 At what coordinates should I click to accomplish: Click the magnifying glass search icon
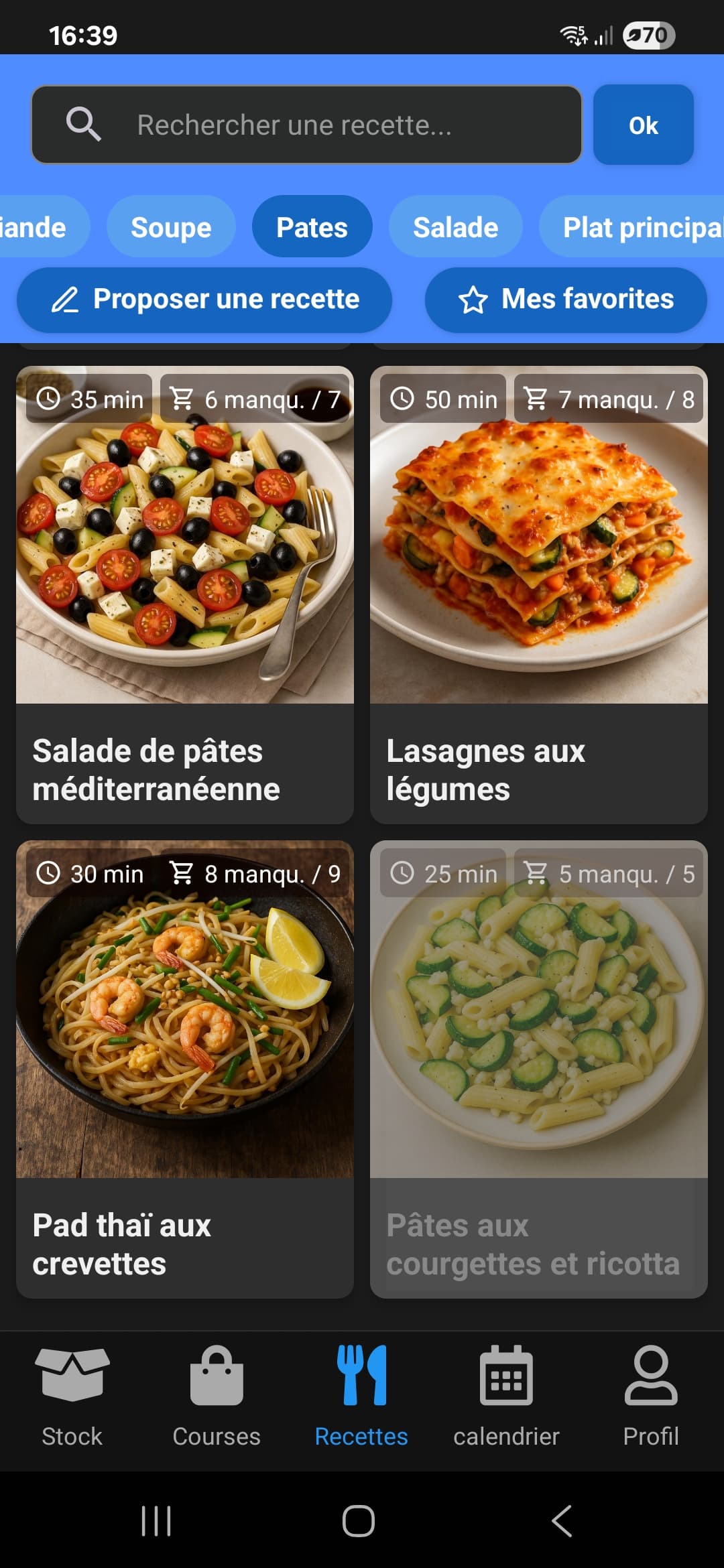point(83,125)
